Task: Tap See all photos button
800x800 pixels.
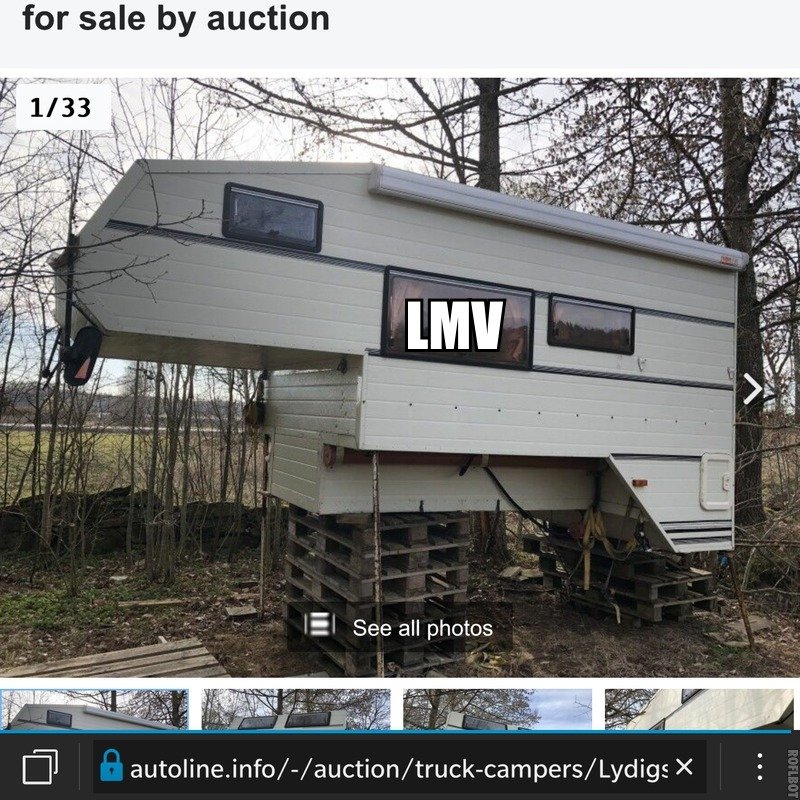Action: [400, 628]
